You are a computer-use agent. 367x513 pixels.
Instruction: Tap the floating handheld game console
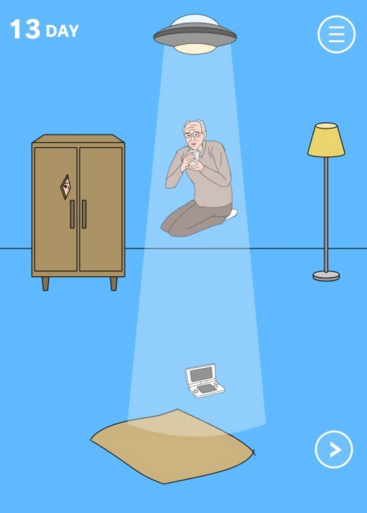[x=204, y=381]
